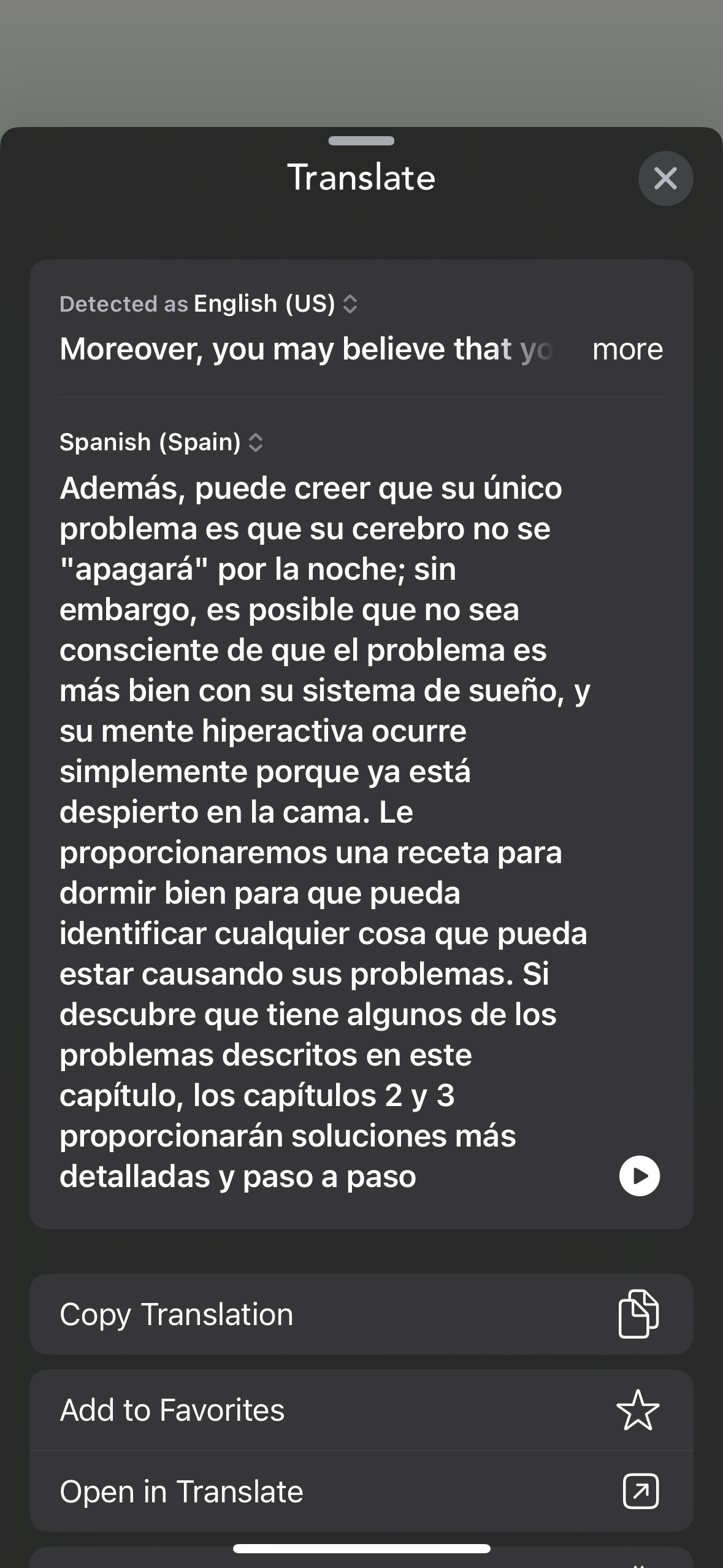Add translation to Favorites

click(x=361, y=1410)
